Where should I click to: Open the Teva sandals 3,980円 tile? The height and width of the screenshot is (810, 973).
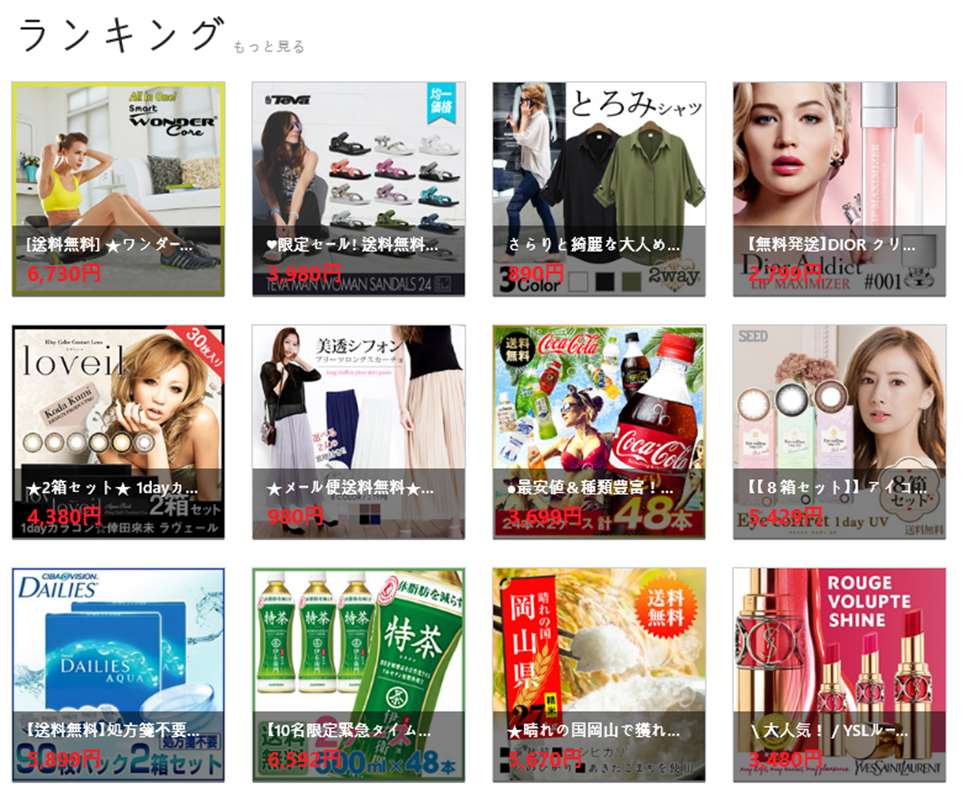coord(358,189)
